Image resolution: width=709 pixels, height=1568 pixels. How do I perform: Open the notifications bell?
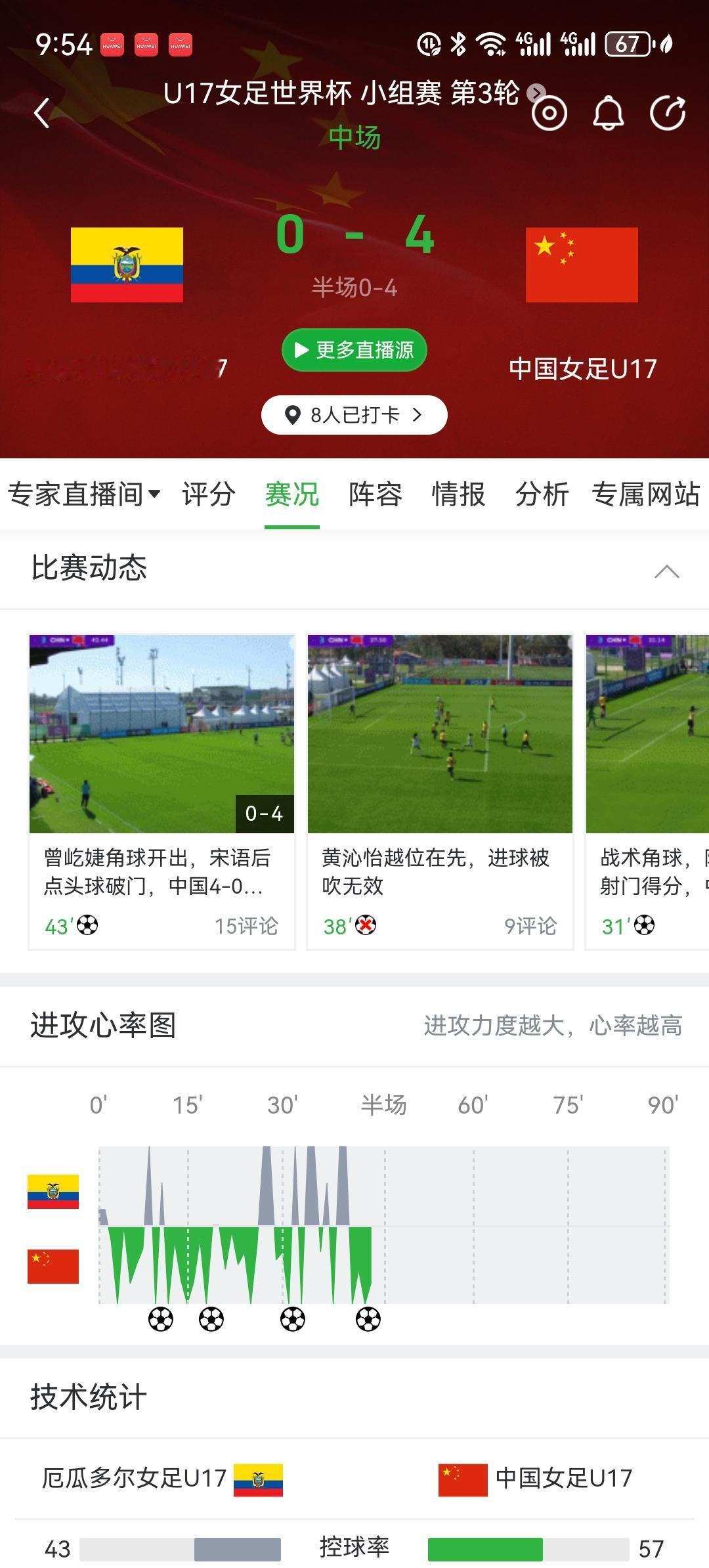pos(608,113)
